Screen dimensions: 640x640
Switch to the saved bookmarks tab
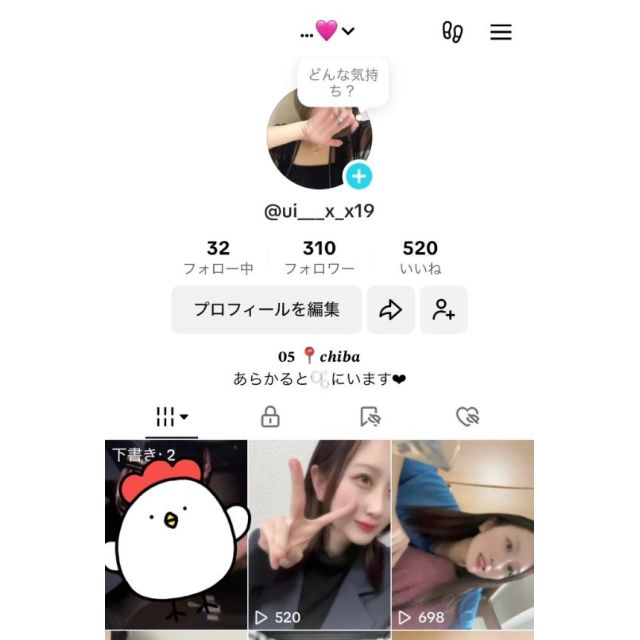click(x=369, y=417)
